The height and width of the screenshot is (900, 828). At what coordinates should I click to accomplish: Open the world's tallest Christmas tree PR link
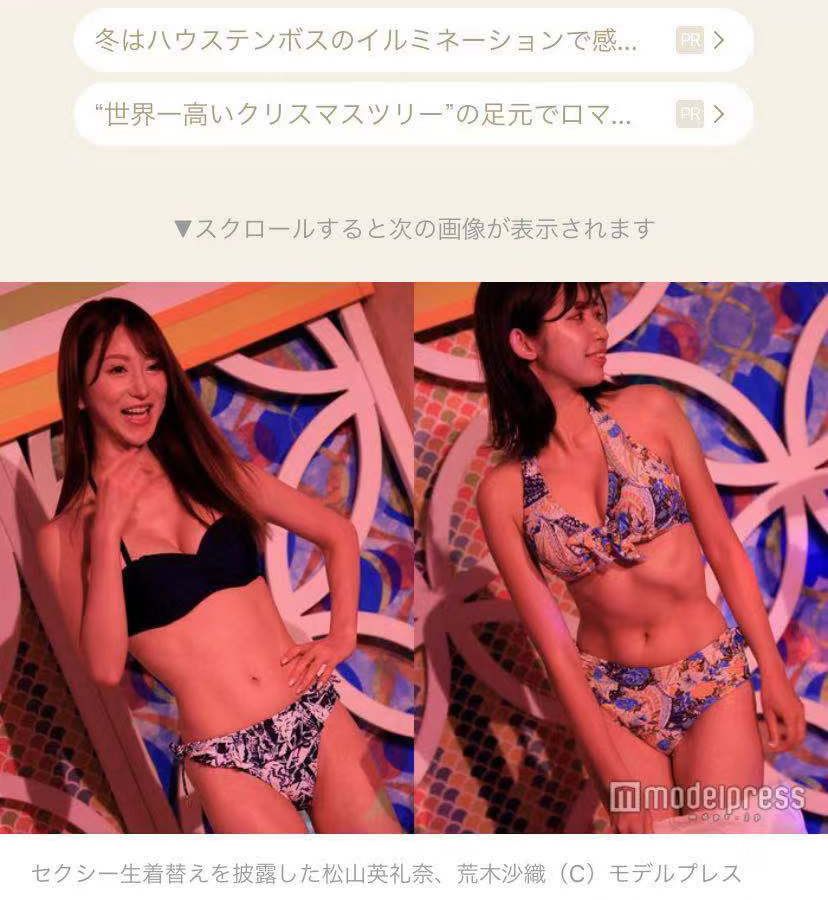[x=412, y=114]
